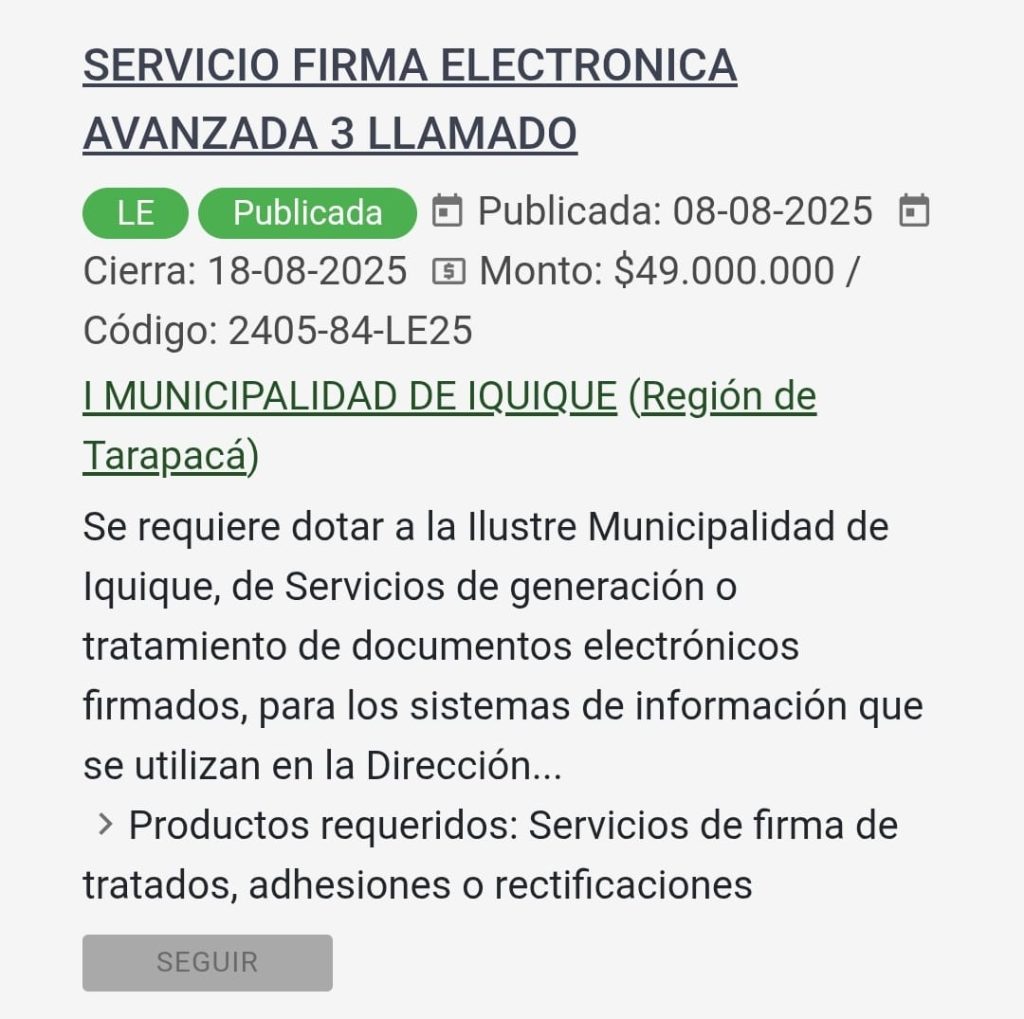Open the I MUNICIPALIDAD DE IQUIQUE link

tap(349, 397)
